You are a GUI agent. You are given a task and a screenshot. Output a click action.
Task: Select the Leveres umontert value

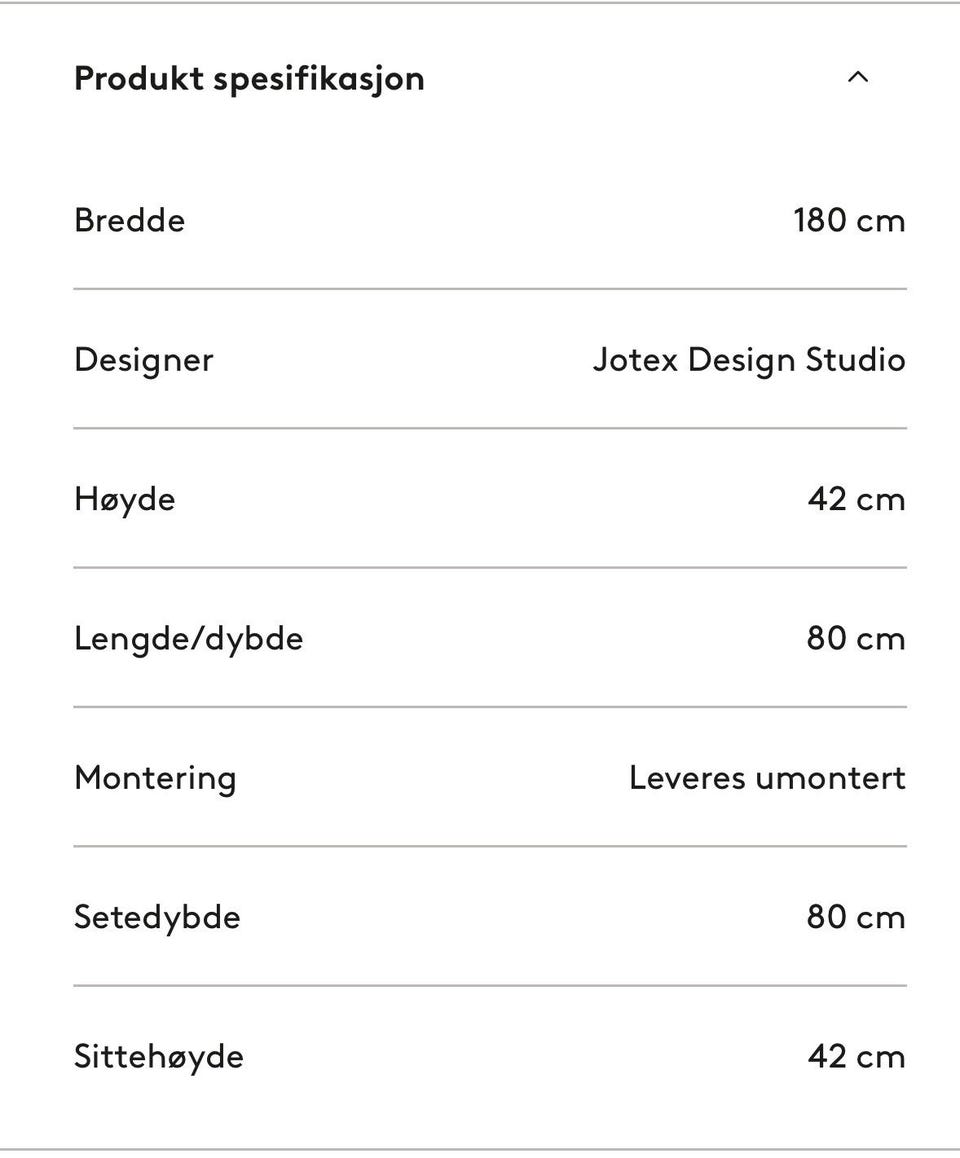pyautogui.click(x=768, y=777)
